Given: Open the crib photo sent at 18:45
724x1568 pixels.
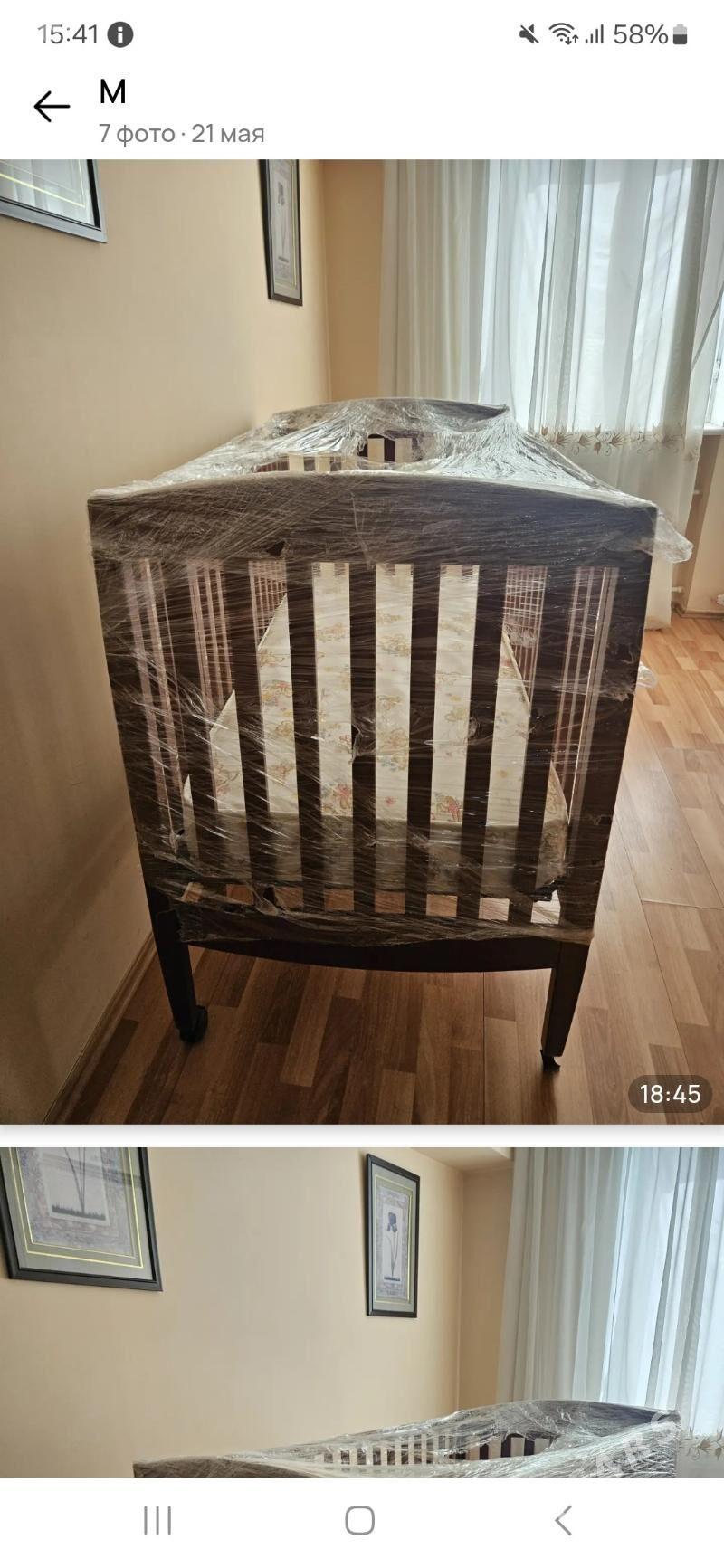Looking at the screenshot, I should pyautogui.click(x=362, y=641).
